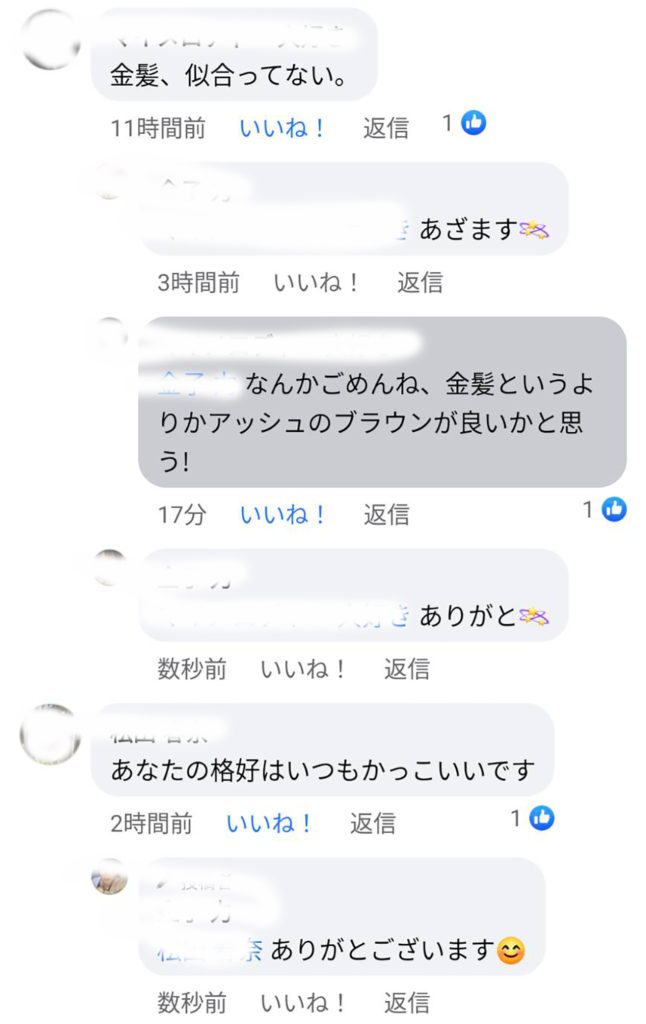Reply to the アッシュのブラウン comment
This screenshot has width=646, height=1024.
385,515
